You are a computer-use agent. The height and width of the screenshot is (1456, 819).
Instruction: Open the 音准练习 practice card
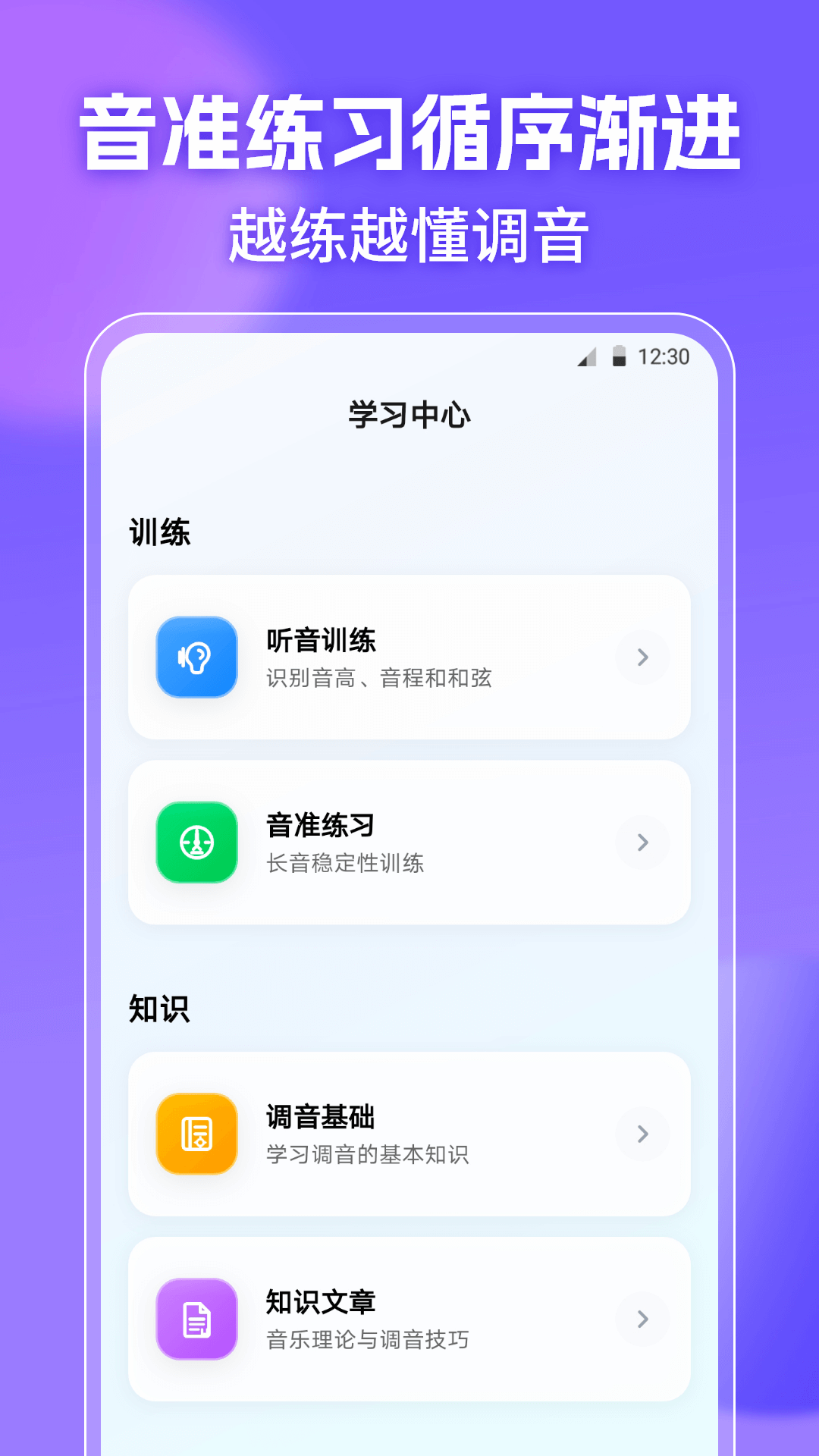409,843
